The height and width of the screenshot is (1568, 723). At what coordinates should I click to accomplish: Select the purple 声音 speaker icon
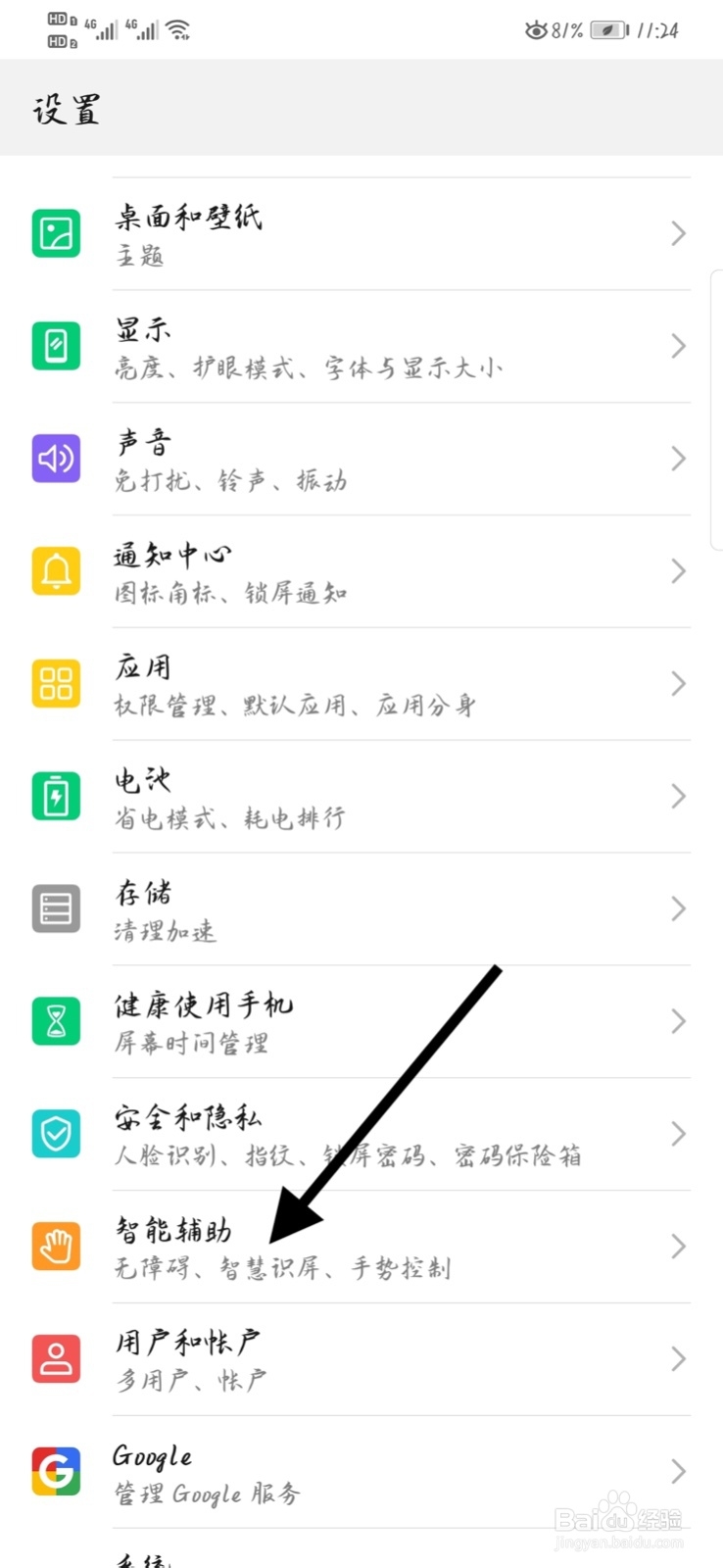pos(56,458)
